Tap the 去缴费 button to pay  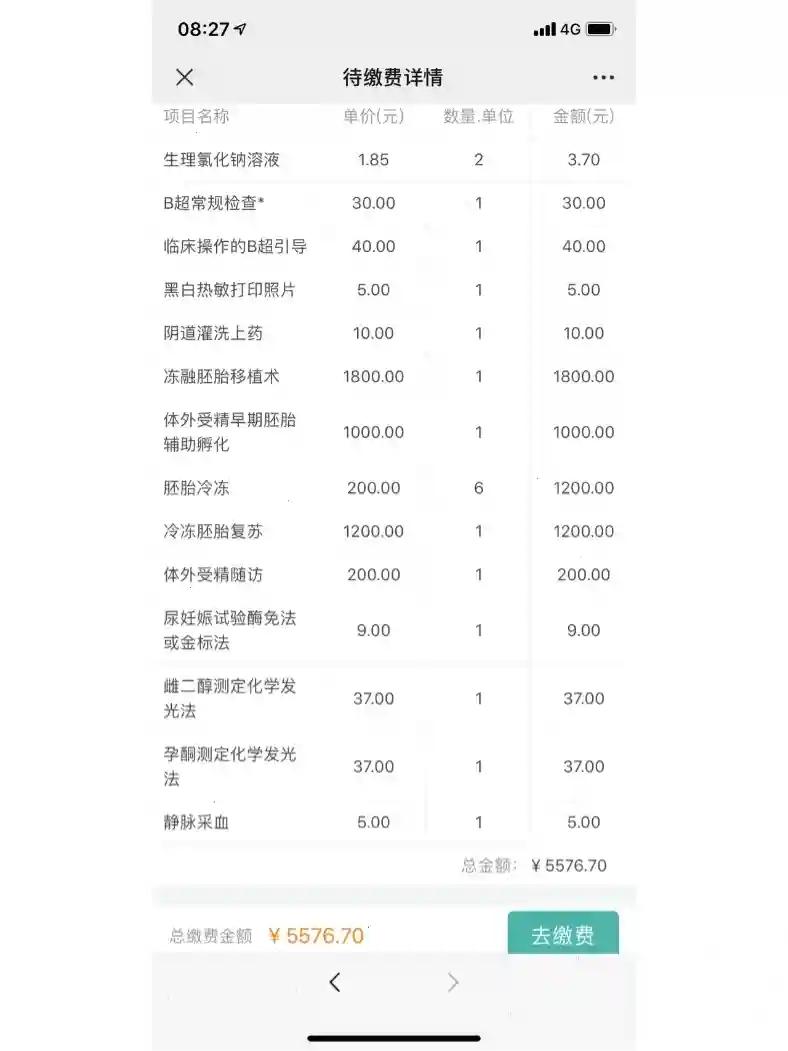[563, 934]
